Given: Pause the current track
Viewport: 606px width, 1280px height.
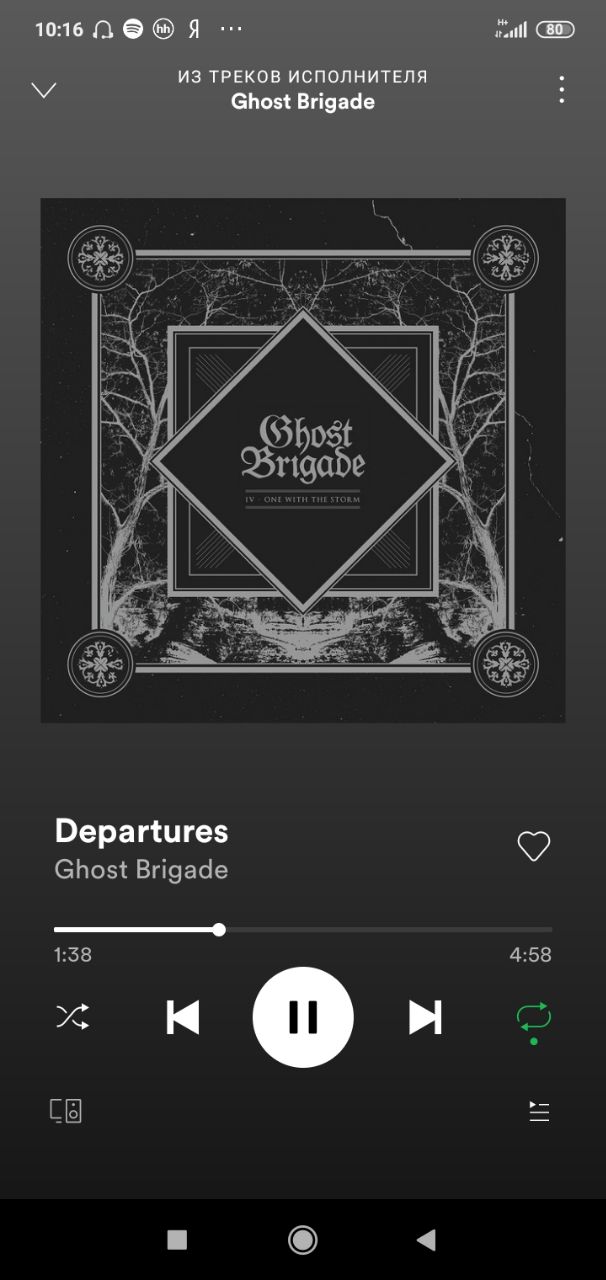Looking at the screenshot, I should point(303,1017).
